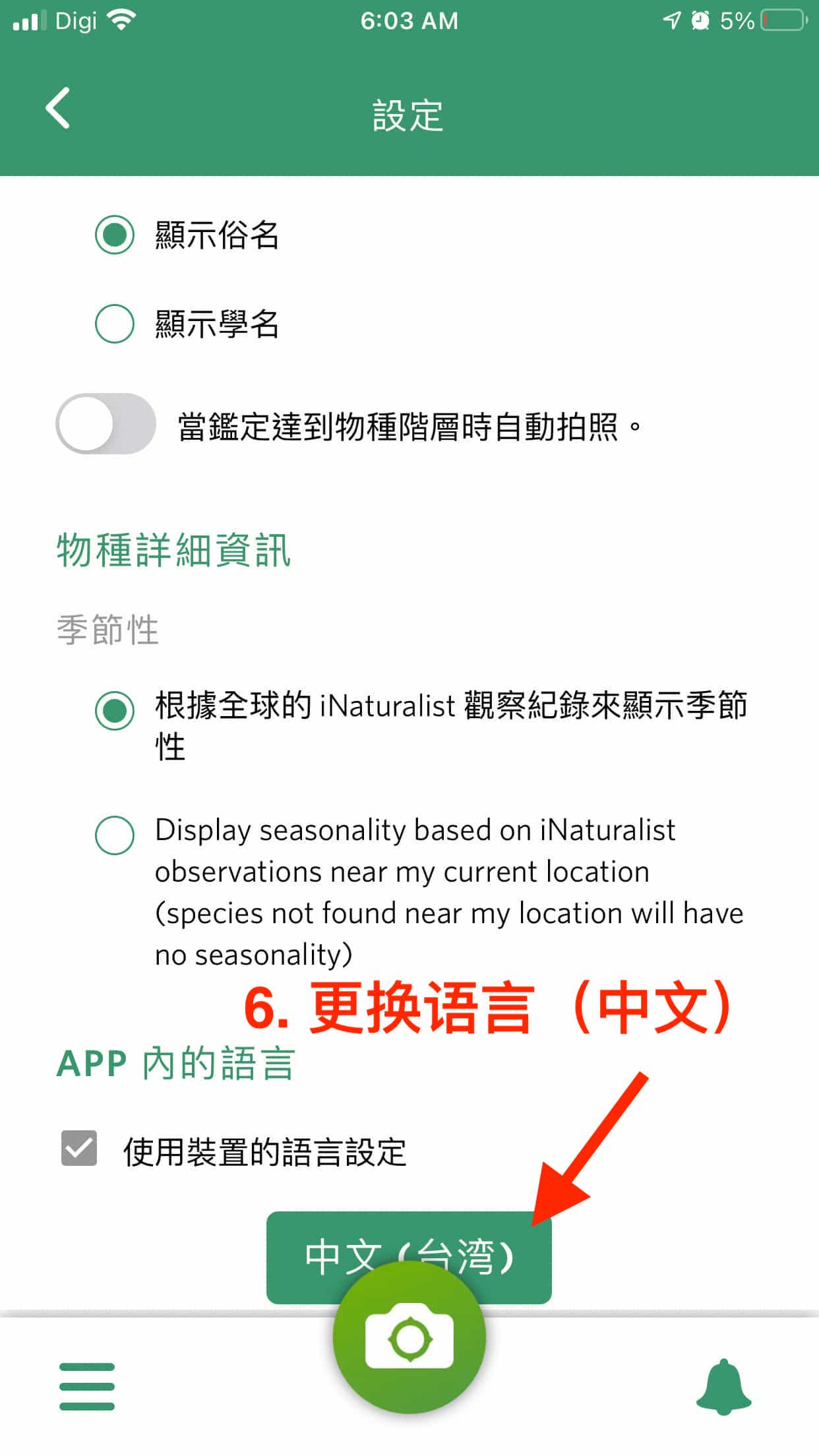Choose global iNaturalist seasonality option

click(x=115, y=710)
